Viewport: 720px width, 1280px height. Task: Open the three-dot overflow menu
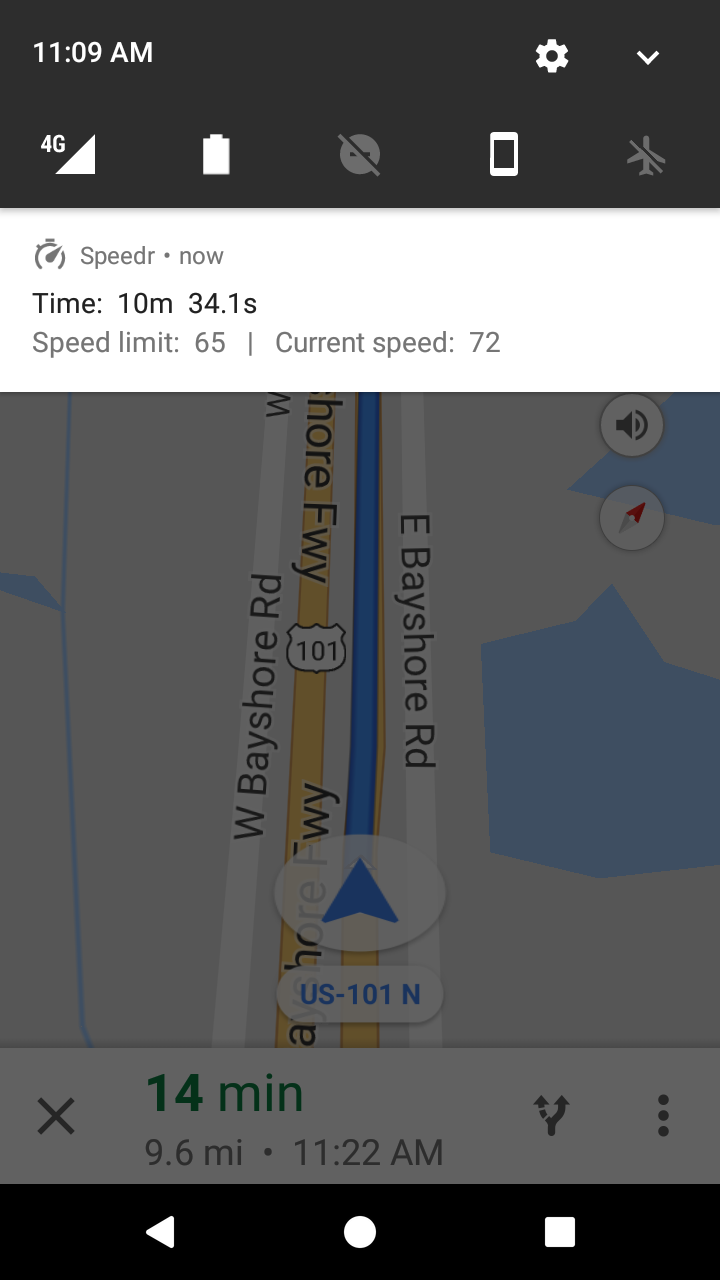(662, 1116)
